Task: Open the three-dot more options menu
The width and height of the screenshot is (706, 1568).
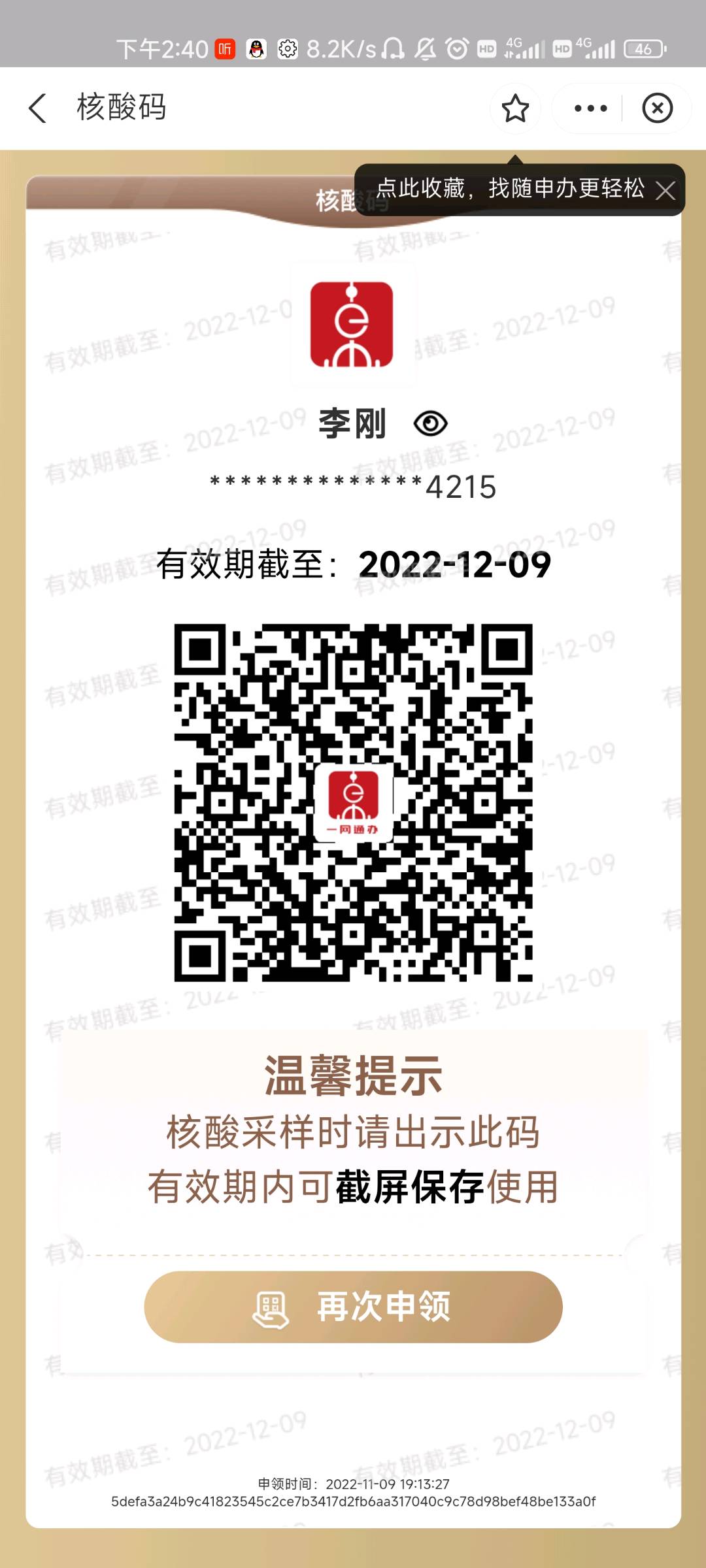Action: pos(590,108)
